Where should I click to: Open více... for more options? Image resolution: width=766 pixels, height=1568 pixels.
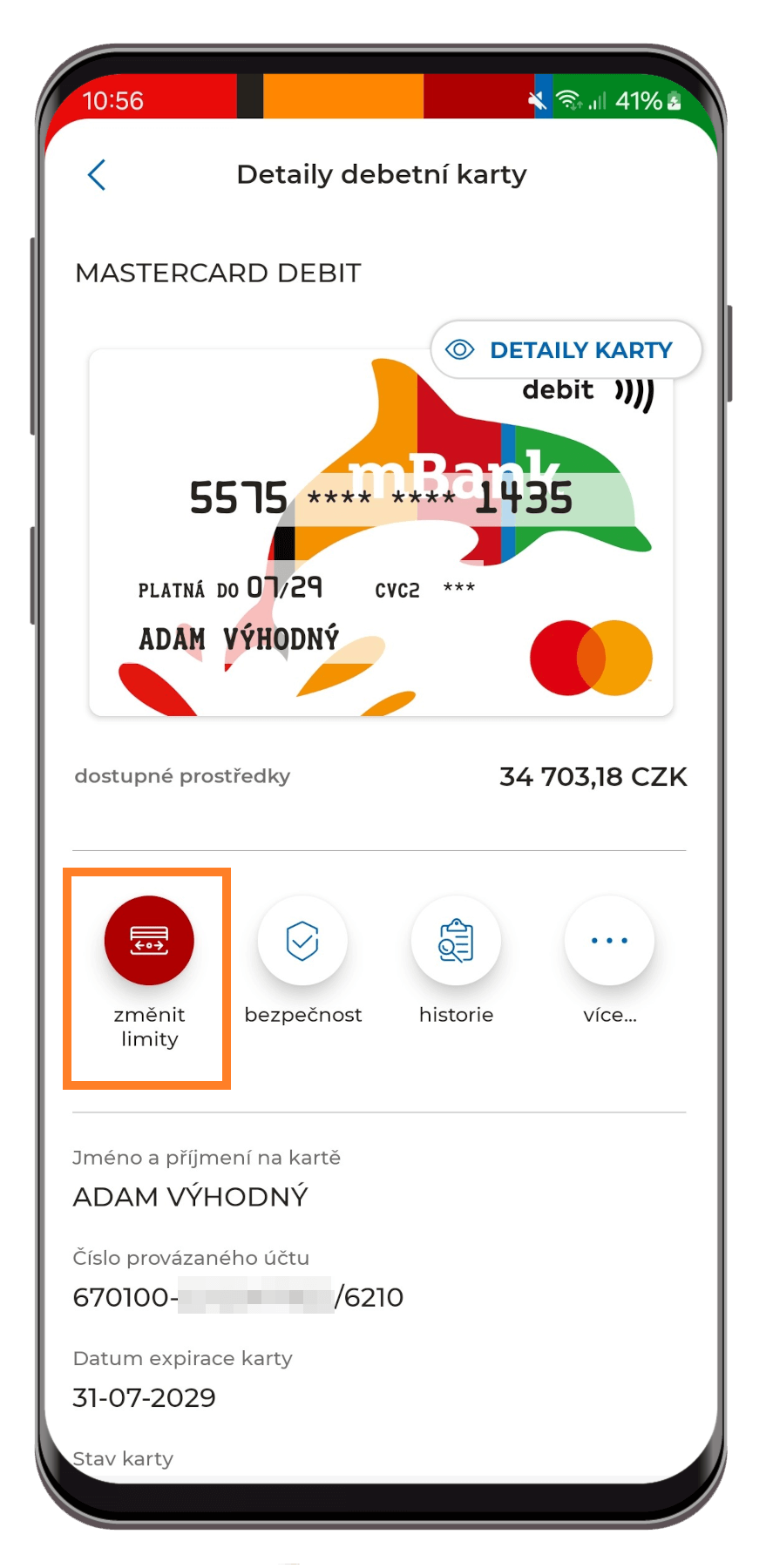coord(609,942)
